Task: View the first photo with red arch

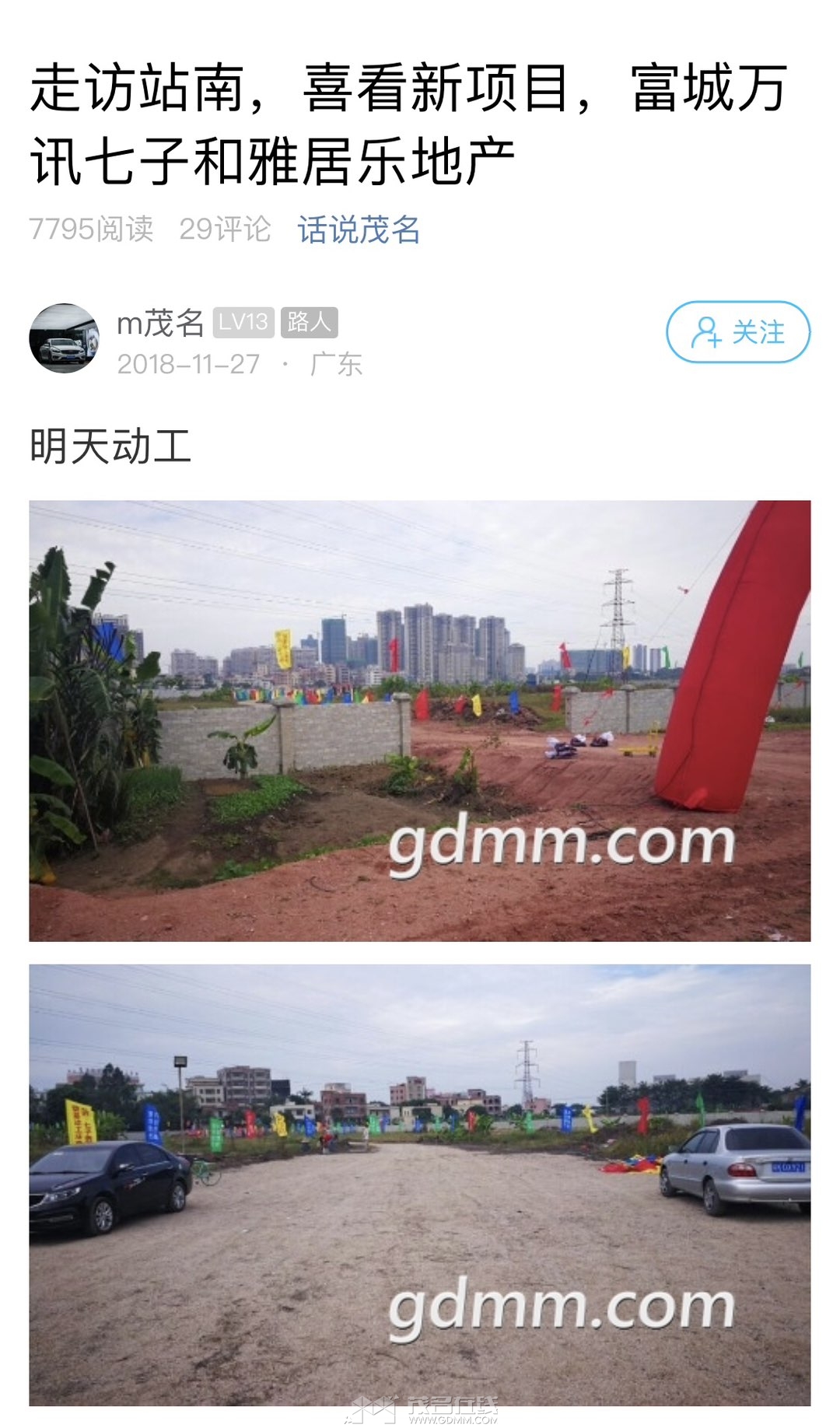Action: 420,720
